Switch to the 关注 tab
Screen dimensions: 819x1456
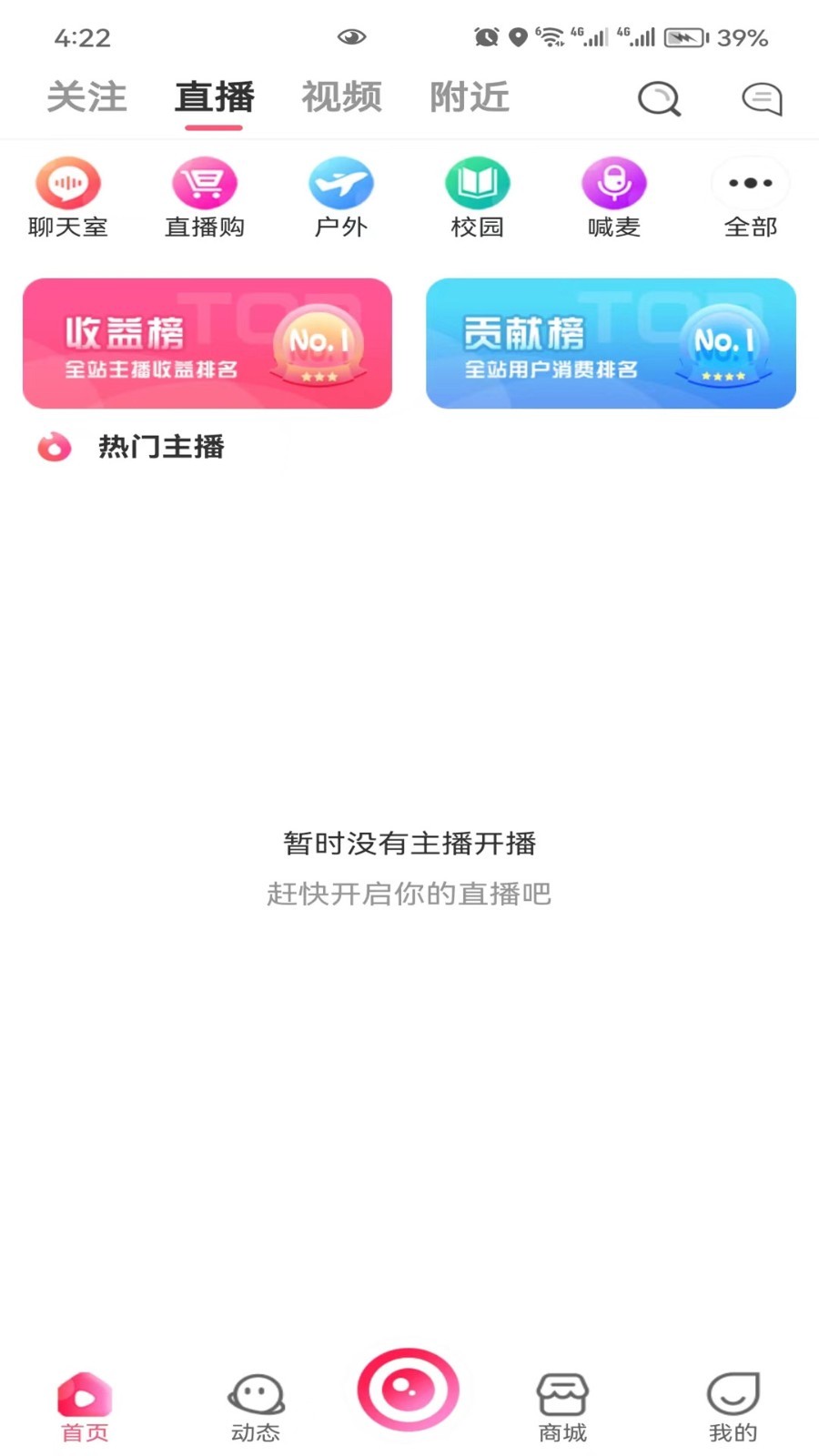[x=86, y=97]
